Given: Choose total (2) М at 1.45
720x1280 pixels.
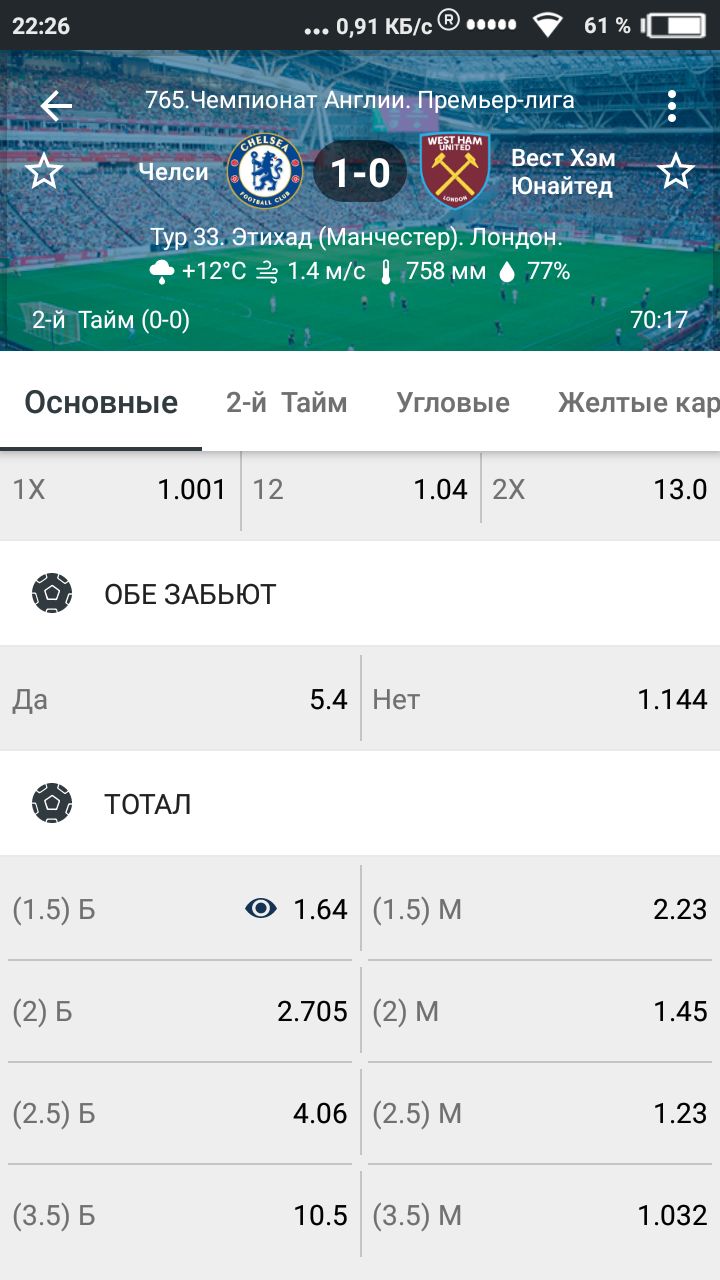Looking at the screenshot, I should click(x=541, y=1012).
